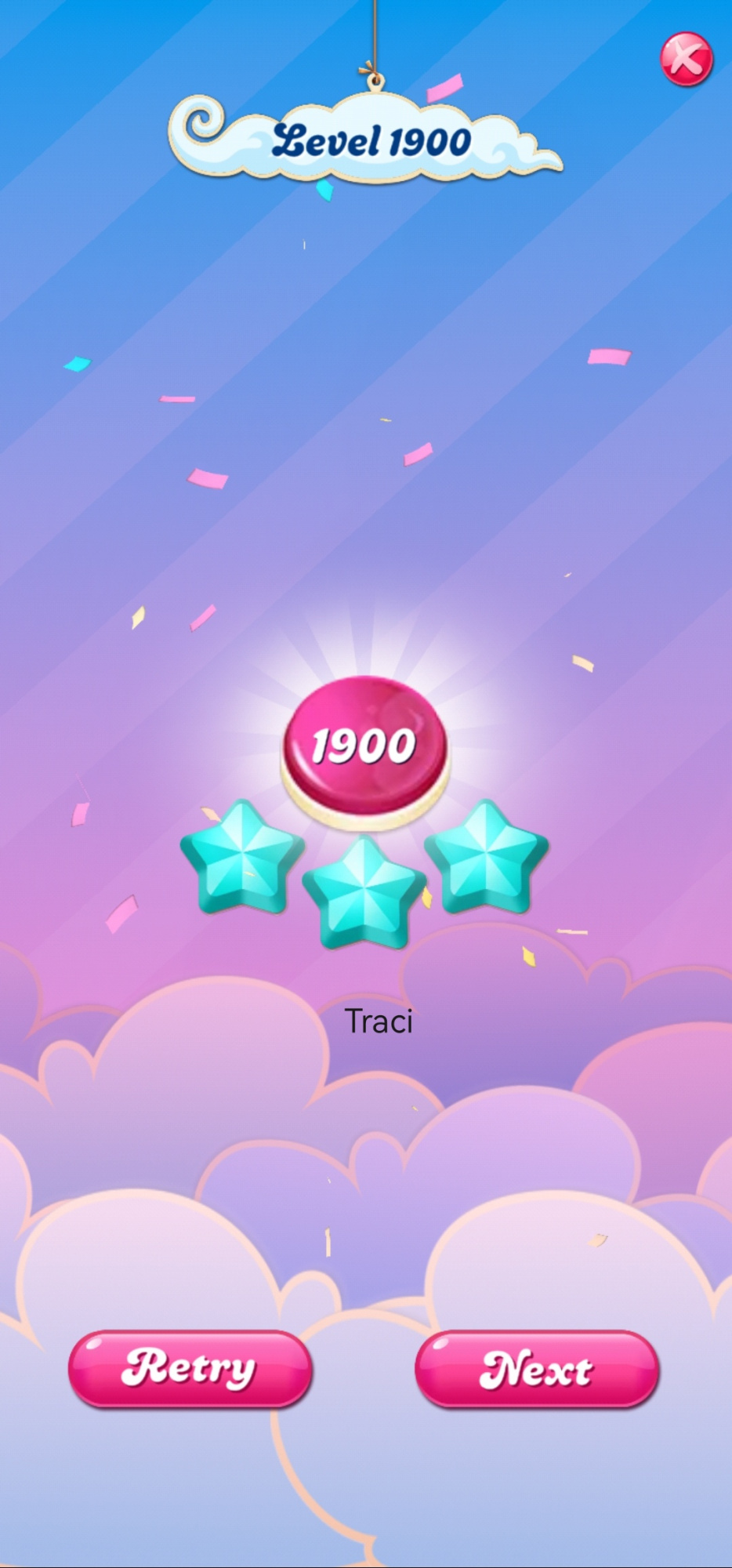
Task: Close the level complete screen
Action: [x=687, y=59]
